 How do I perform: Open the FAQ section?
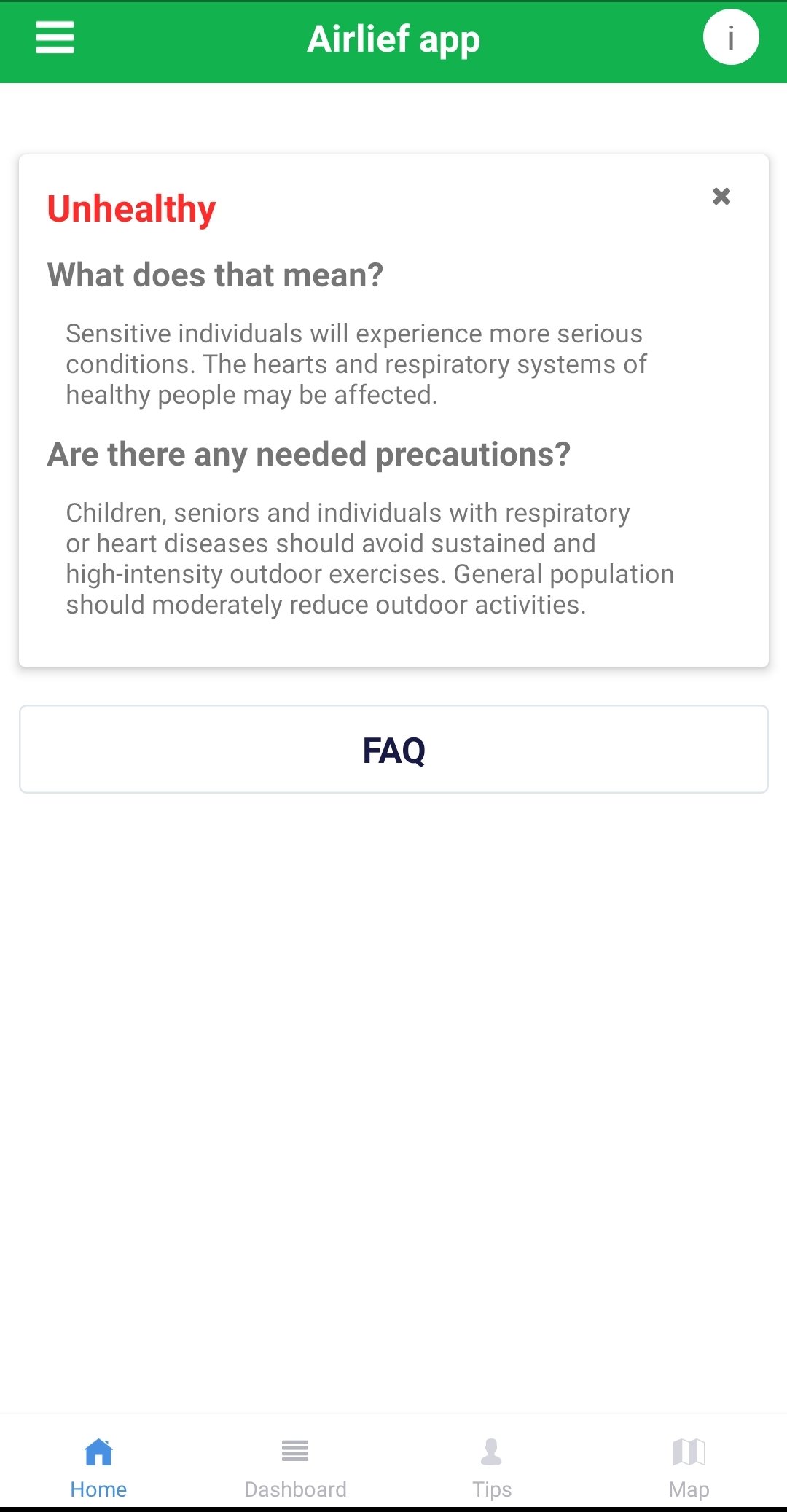pyautogui.click(x=393, y=749)
